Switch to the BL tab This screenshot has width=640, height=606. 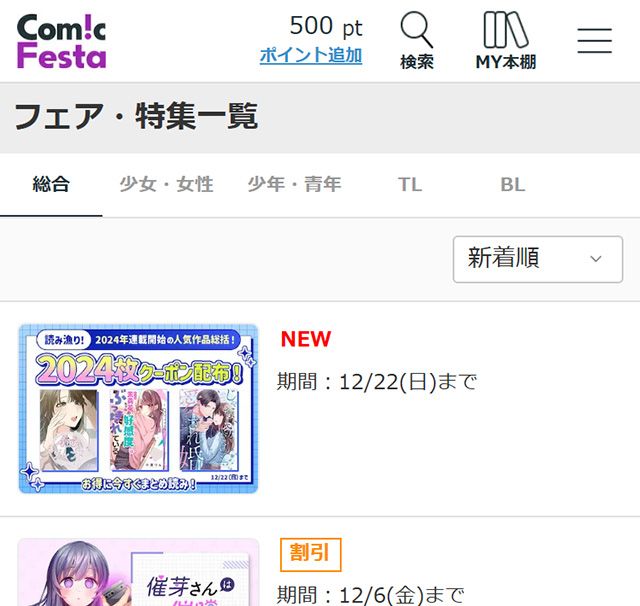coord(512,184)
